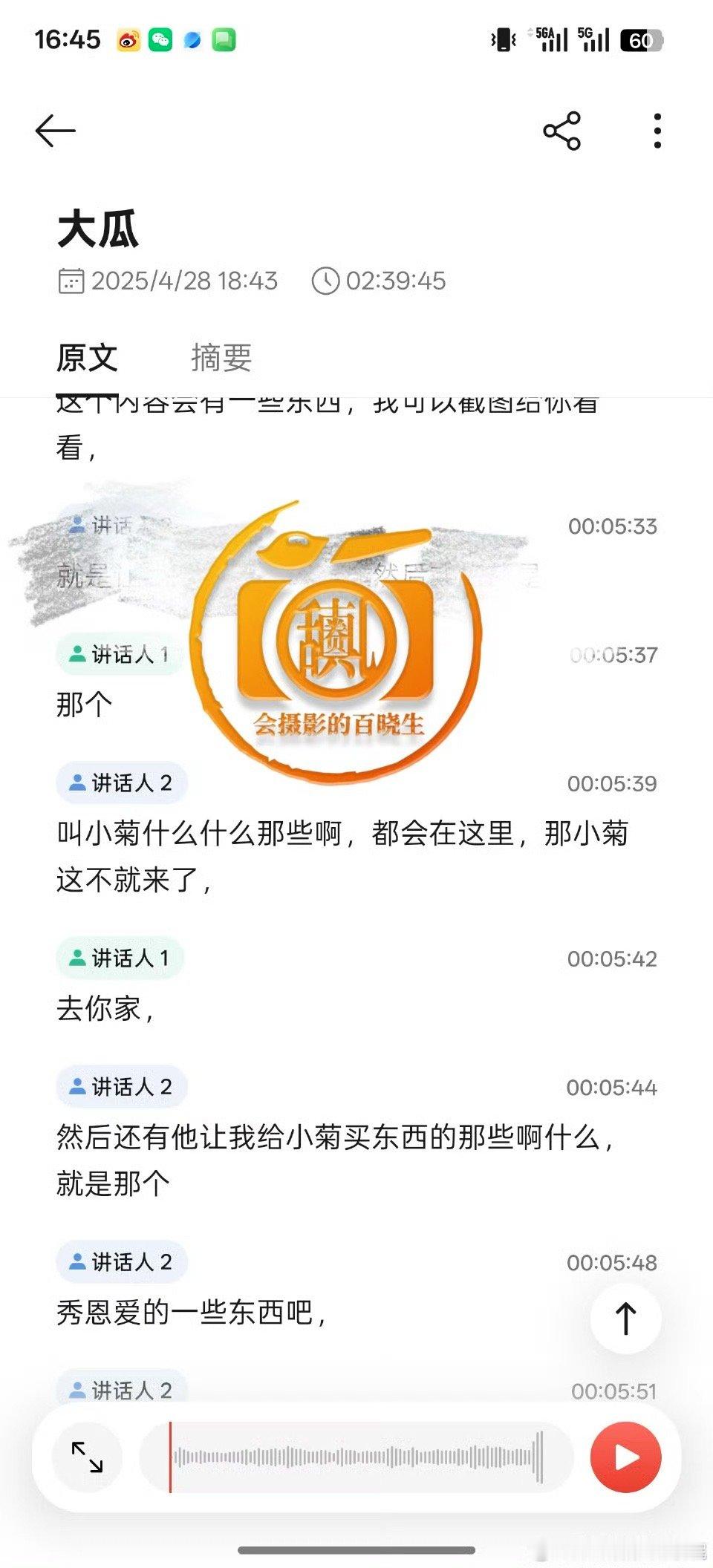This screenshot has width=713, height=1568.
Task: Jump to timestamp 00:05:42 in the transcript
Action: pyautogui.click(x=615, y=960)
